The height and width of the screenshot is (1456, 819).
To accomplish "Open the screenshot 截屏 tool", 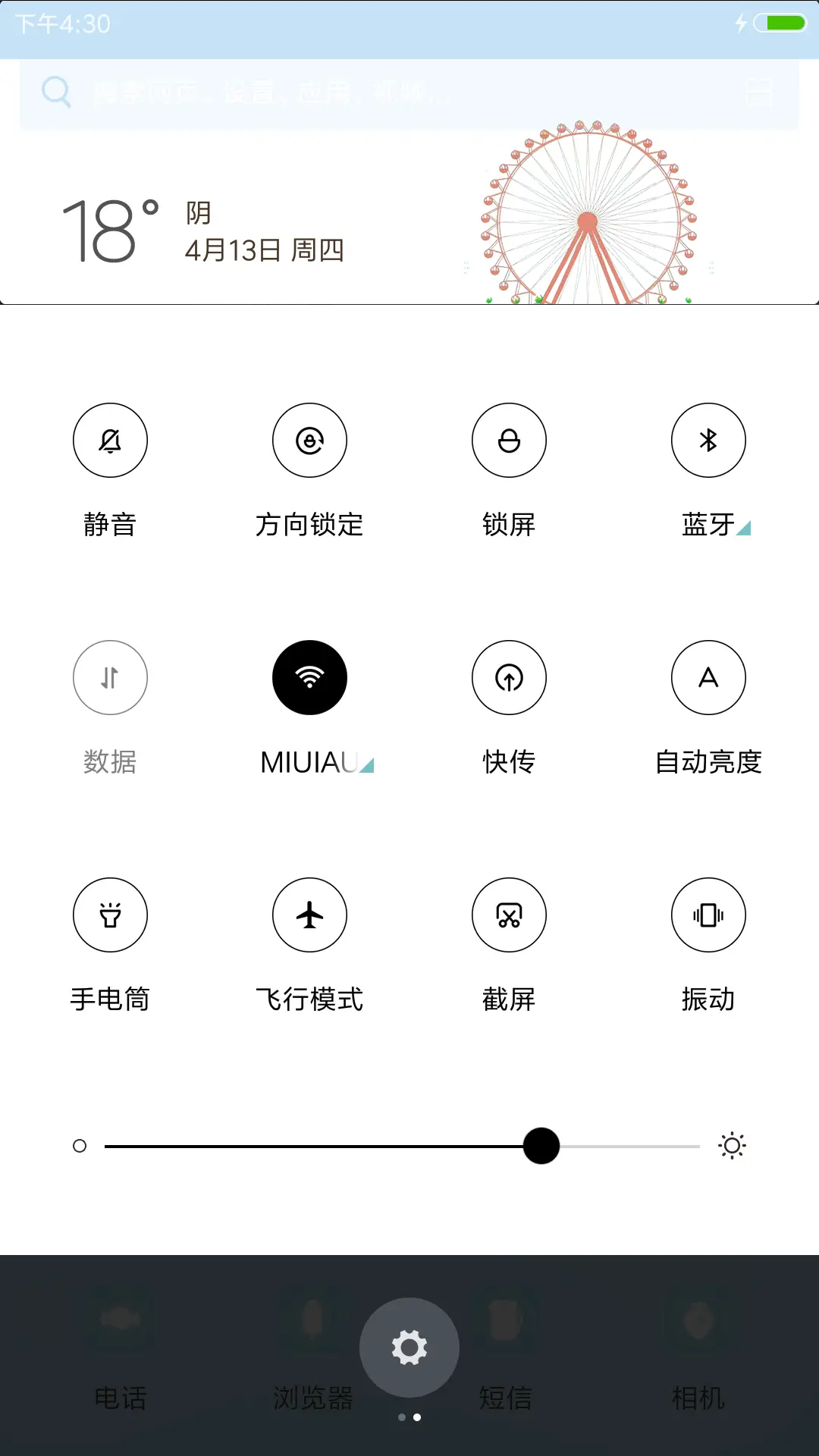I will click(509, 915).
